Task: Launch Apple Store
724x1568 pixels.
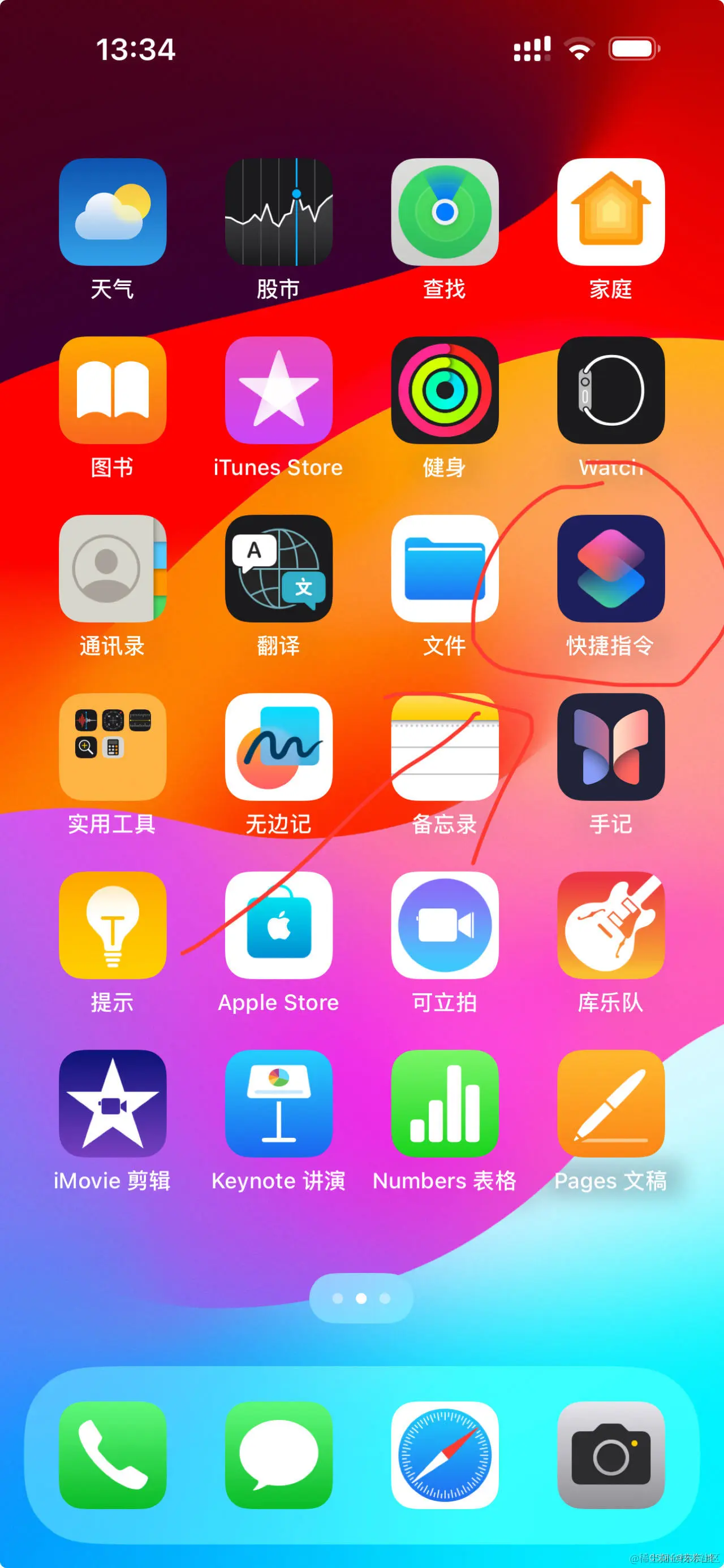Action: [278, 925]
